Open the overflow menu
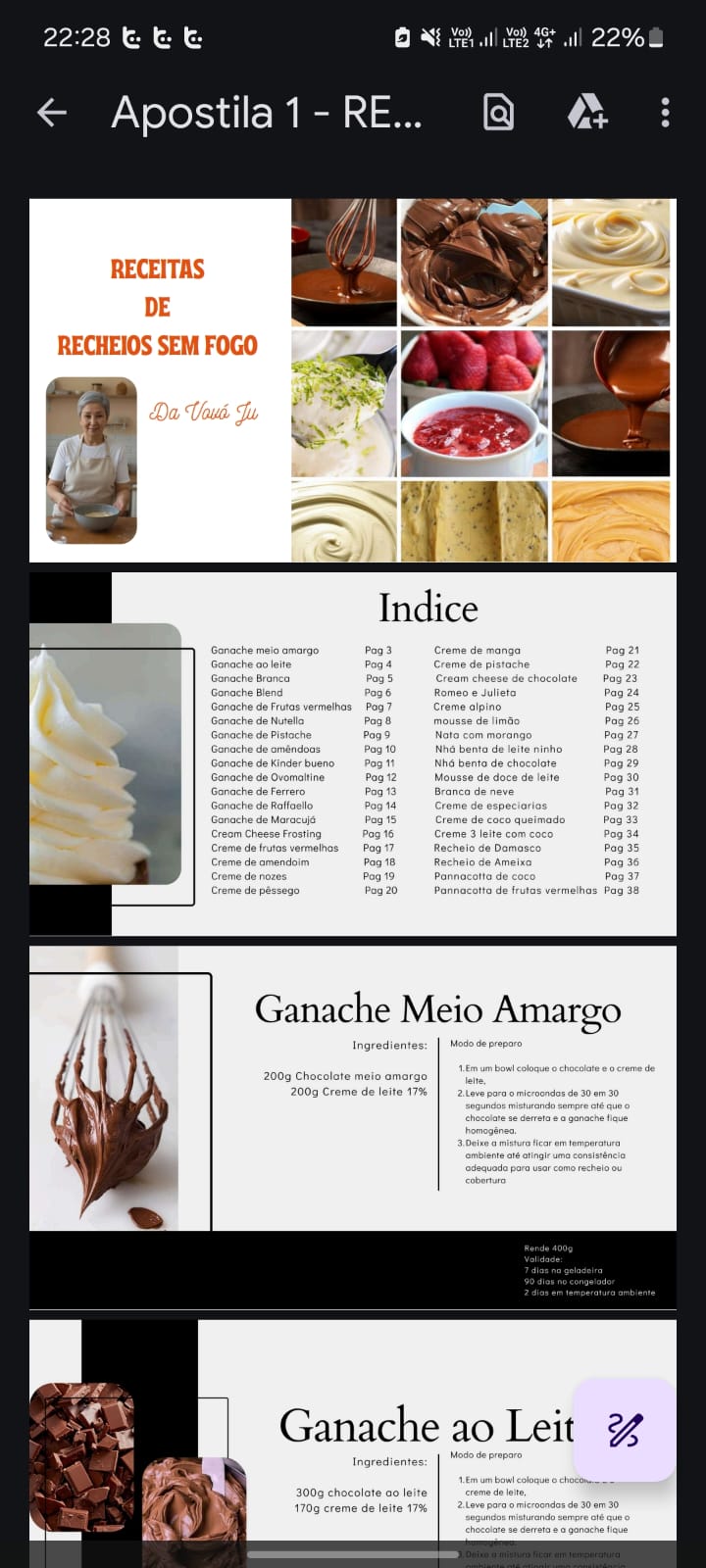706x1568 pixels. 665,113
